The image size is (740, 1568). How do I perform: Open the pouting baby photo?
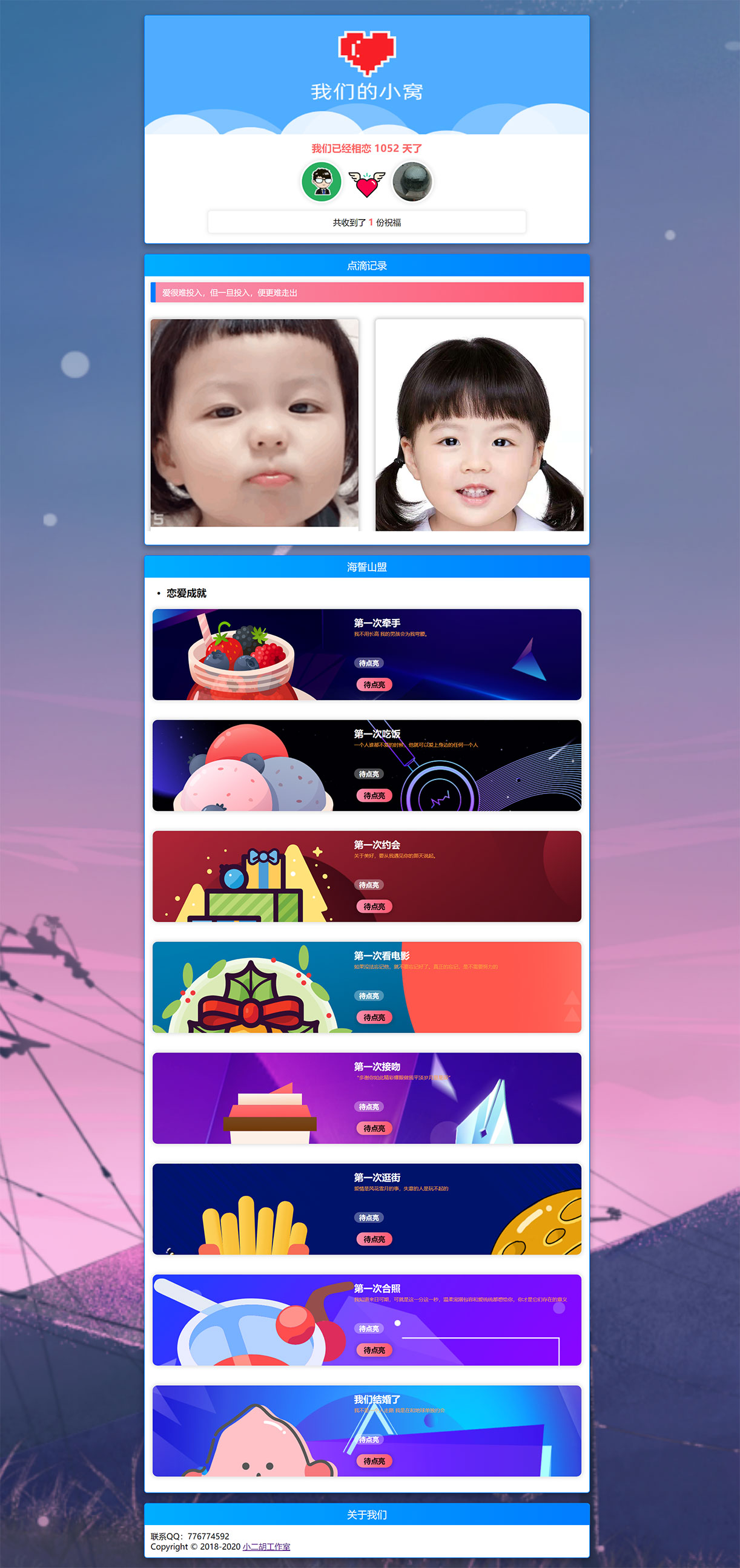[x=254, y=423]
